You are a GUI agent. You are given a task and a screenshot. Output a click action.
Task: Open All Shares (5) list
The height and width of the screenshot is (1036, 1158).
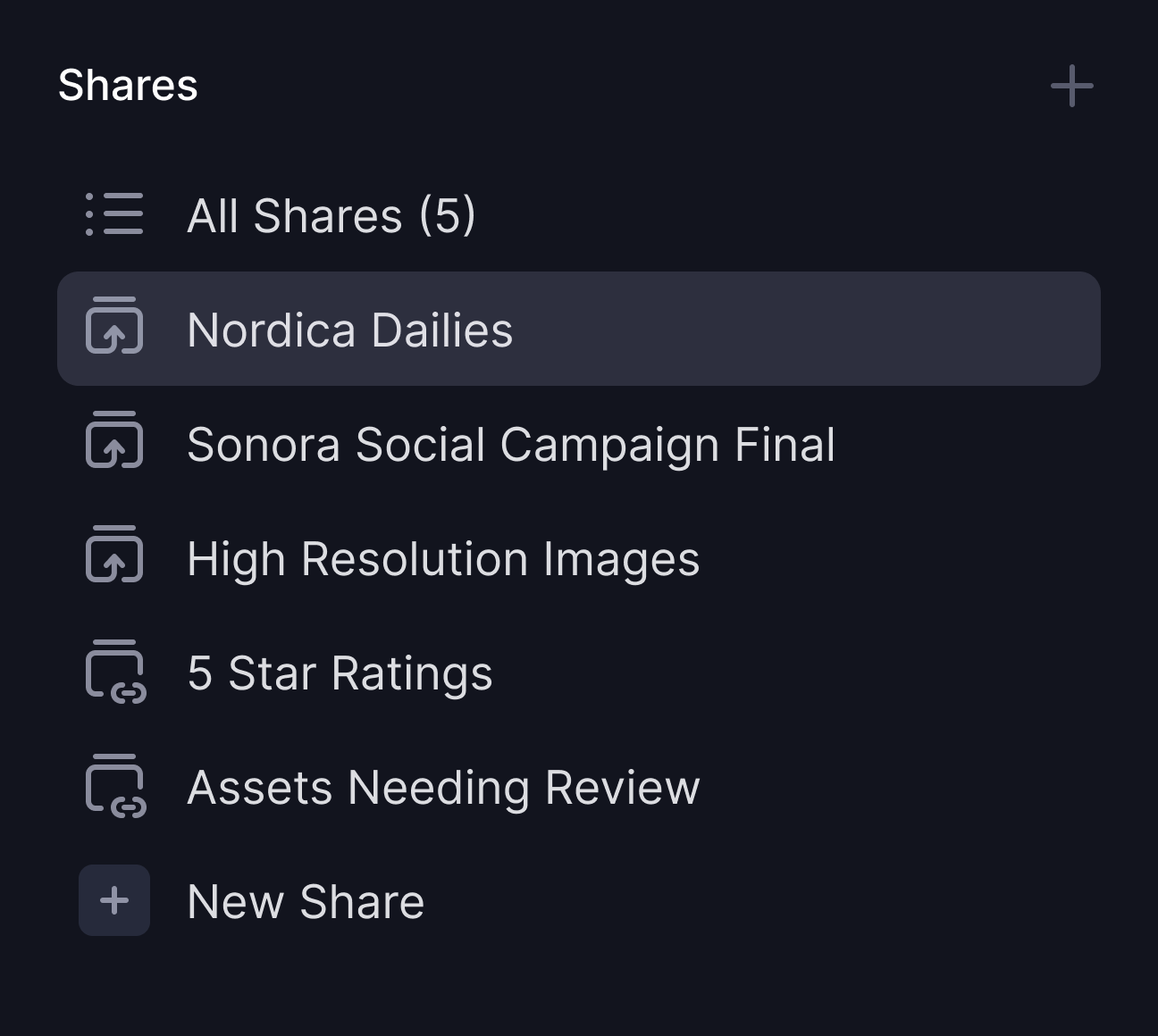click(331, 215)
